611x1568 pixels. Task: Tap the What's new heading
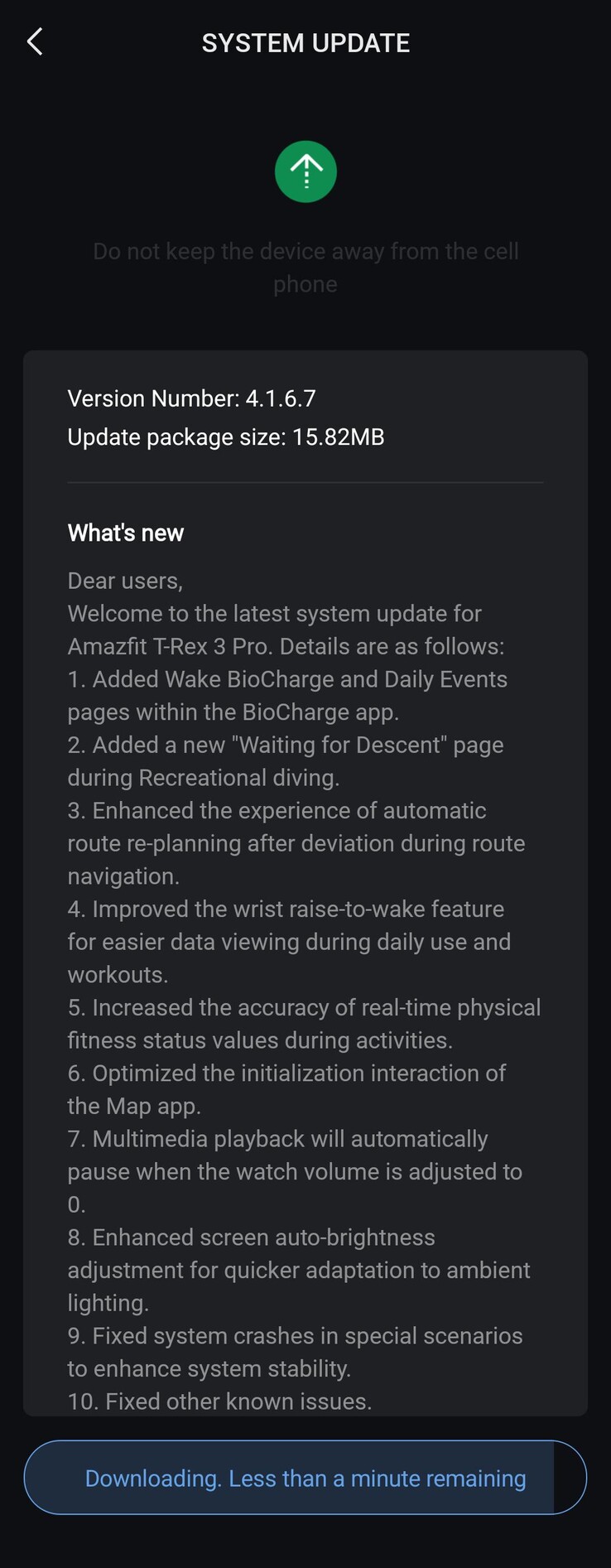[125, 533]
